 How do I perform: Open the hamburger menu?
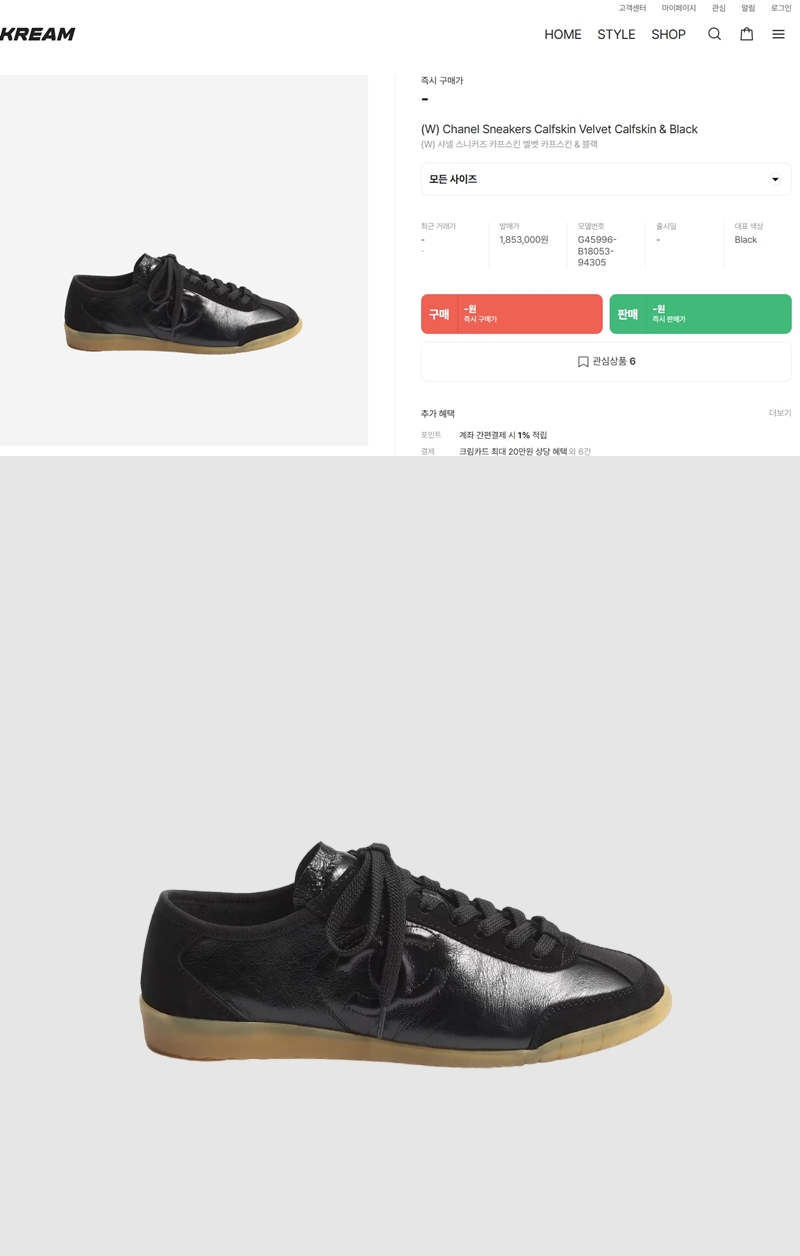pos(778,34)
